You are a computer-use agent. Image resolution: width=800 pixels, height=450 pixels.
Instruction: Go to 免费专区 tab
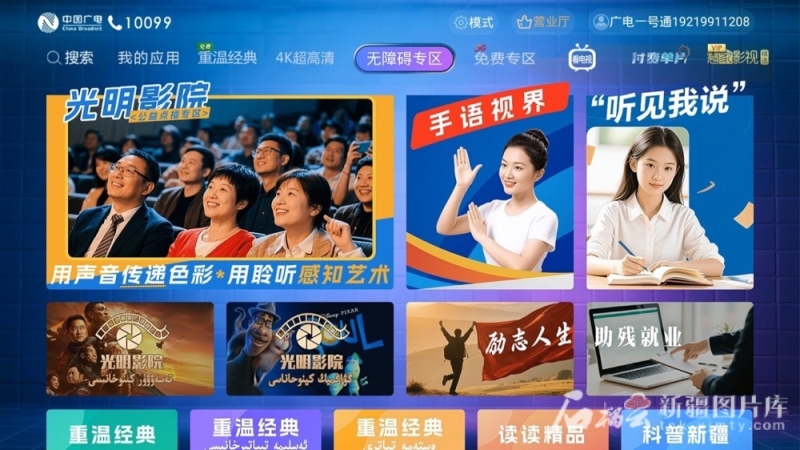[x=503, y=58]
